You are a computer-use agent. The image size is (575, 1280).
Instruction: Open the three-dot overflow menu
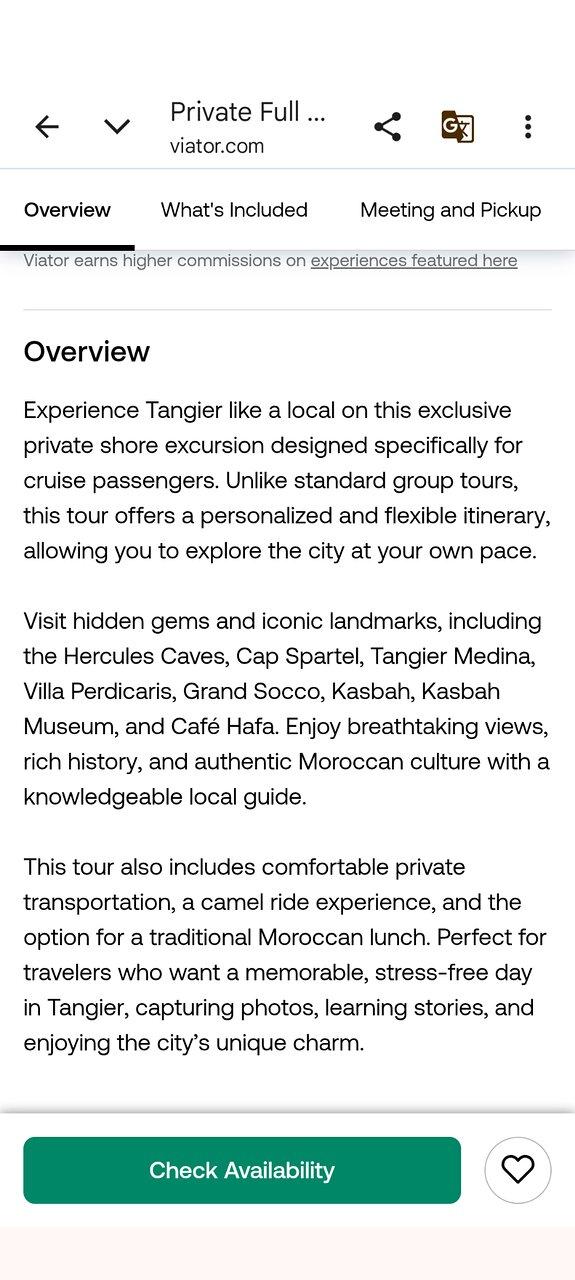527,127
